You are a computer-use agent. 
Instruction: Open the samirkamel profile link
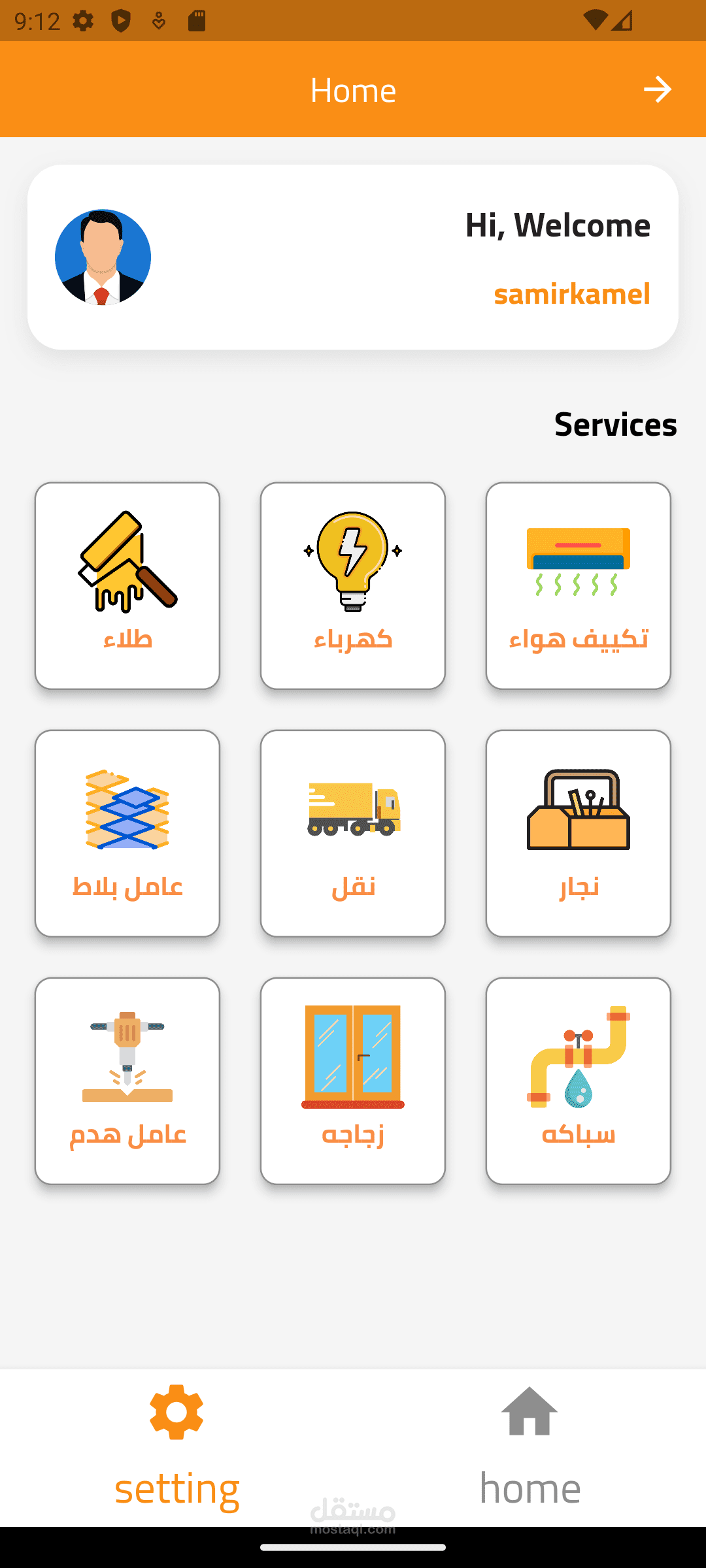point(572,294)
